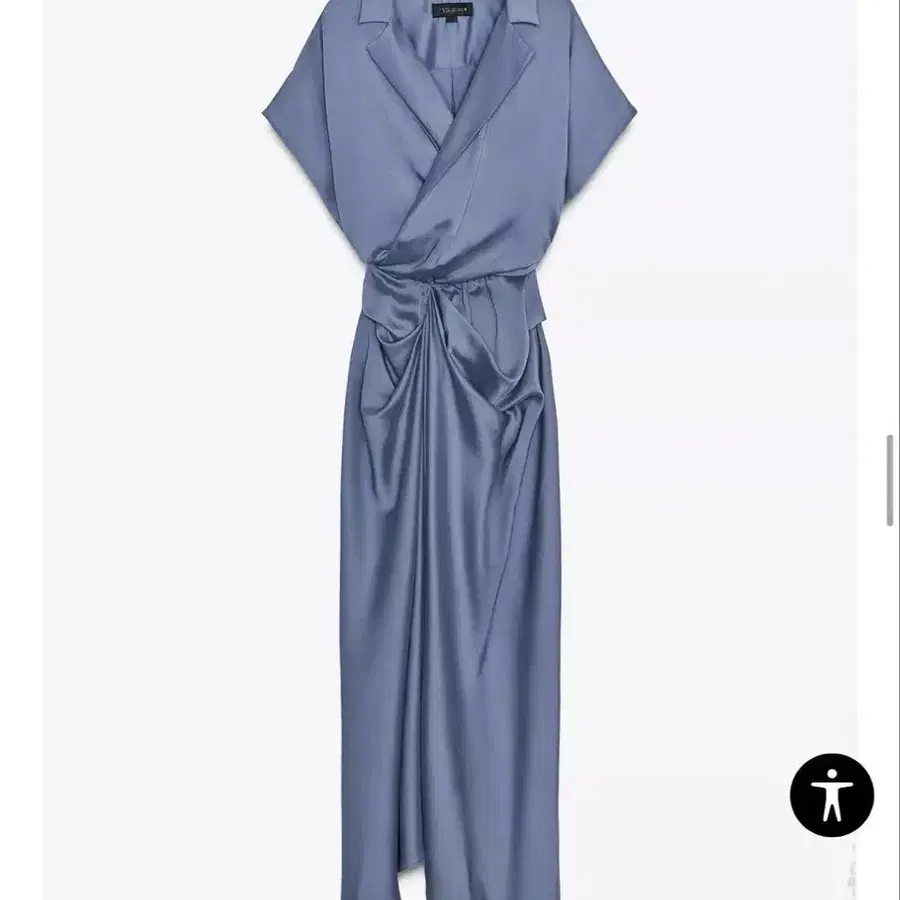Screen dimensions: 900x900
Task: Open the accessibility options button
Action: (x=831, y=795)
